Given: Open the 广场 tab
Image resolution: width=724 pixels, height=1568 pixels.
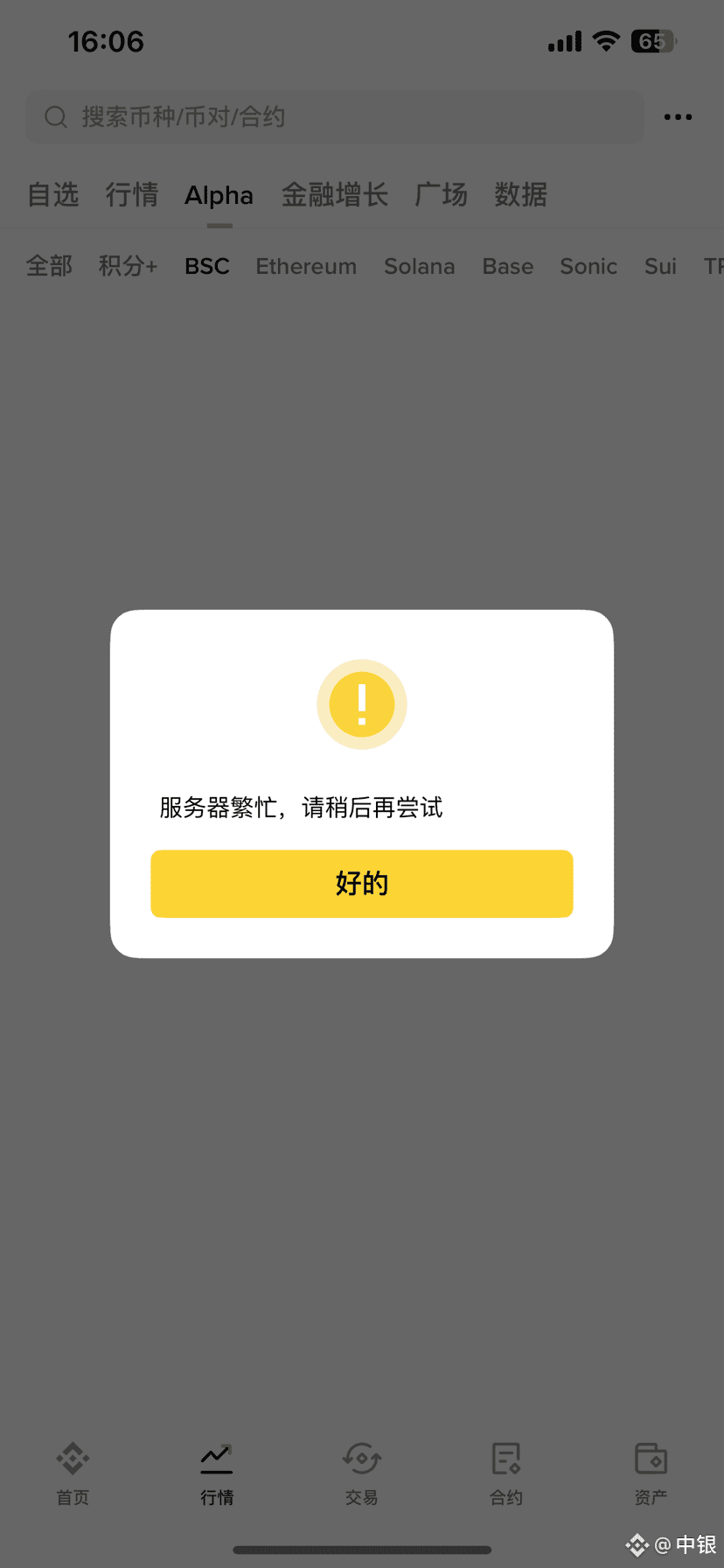Looking at the screenshot, I should tap(441, 194).
